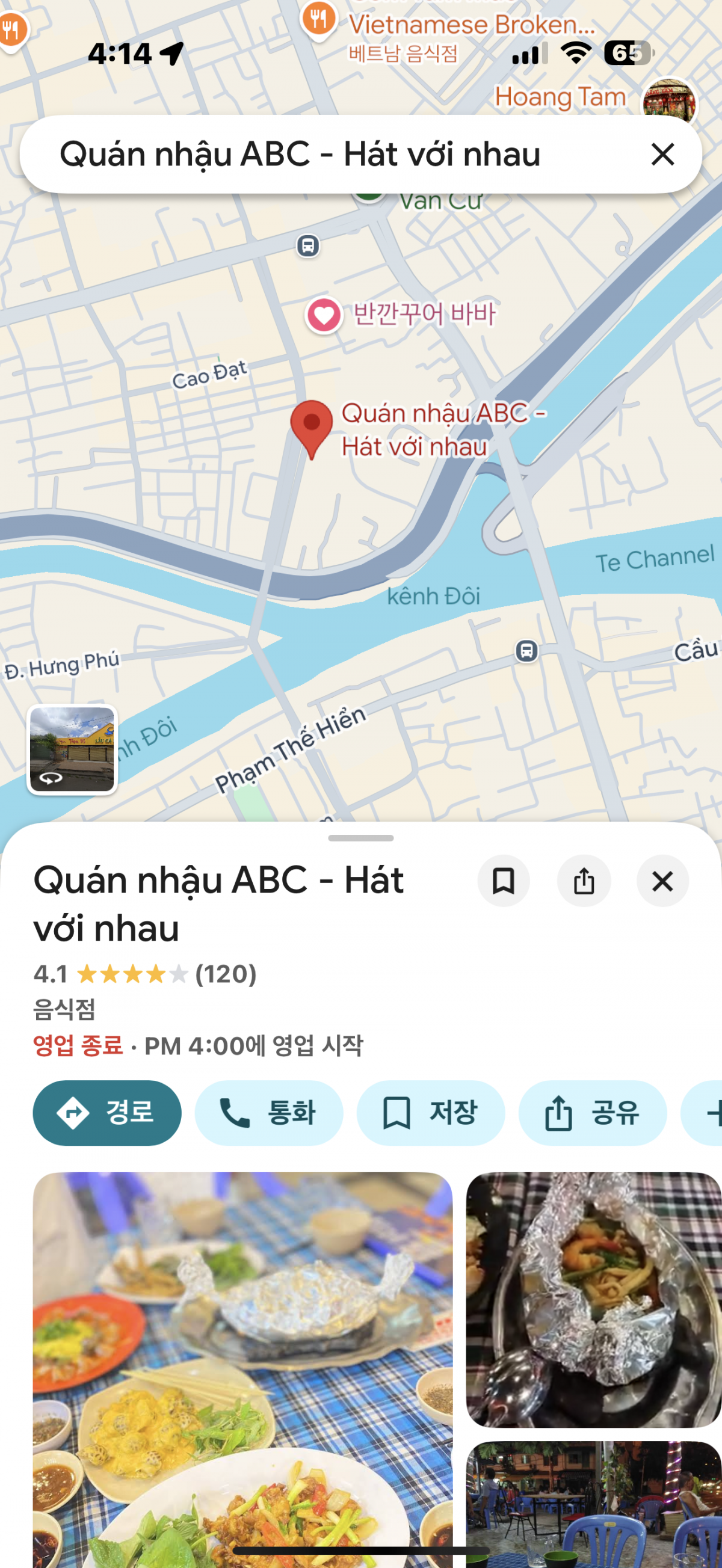The image size is (722, 1568).
Task: Select the 반깐꾸어 바바 saved place pin
Action: point(324,315)
